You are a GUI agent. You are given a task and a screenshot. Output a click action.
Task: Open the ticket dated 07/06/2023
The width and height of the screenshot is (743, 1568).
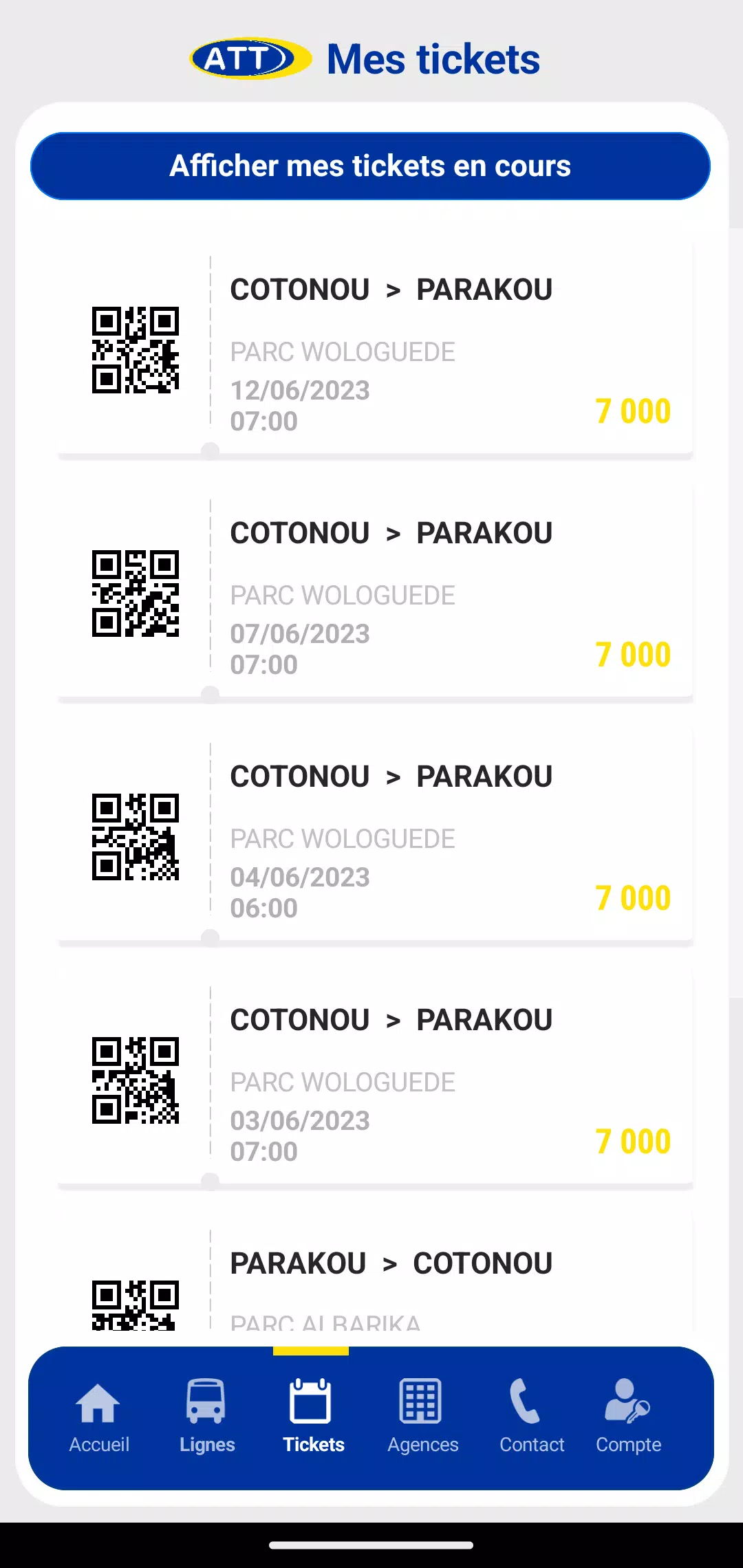tap(376, 593)
